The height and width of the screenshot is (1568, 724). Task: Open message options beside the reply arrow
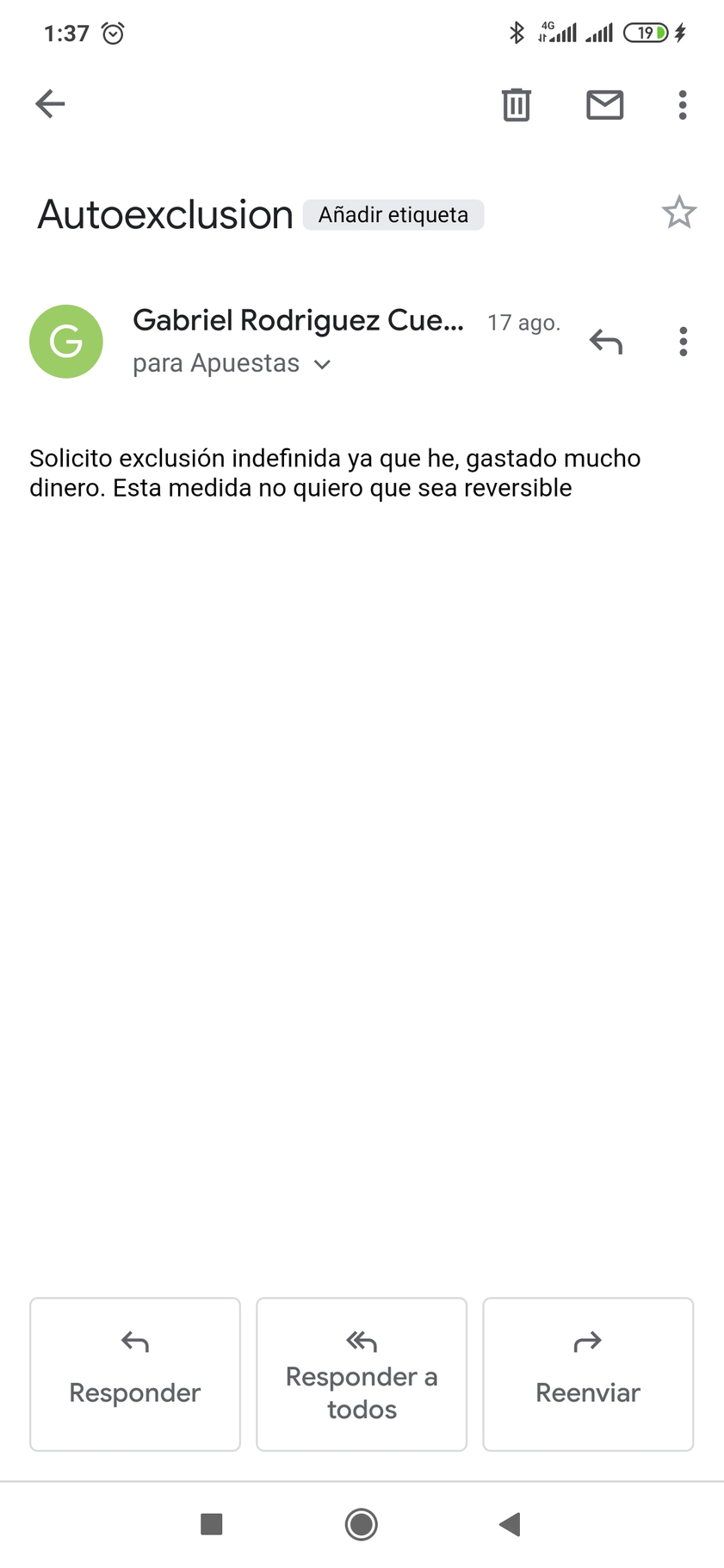(x=683, y=342)
